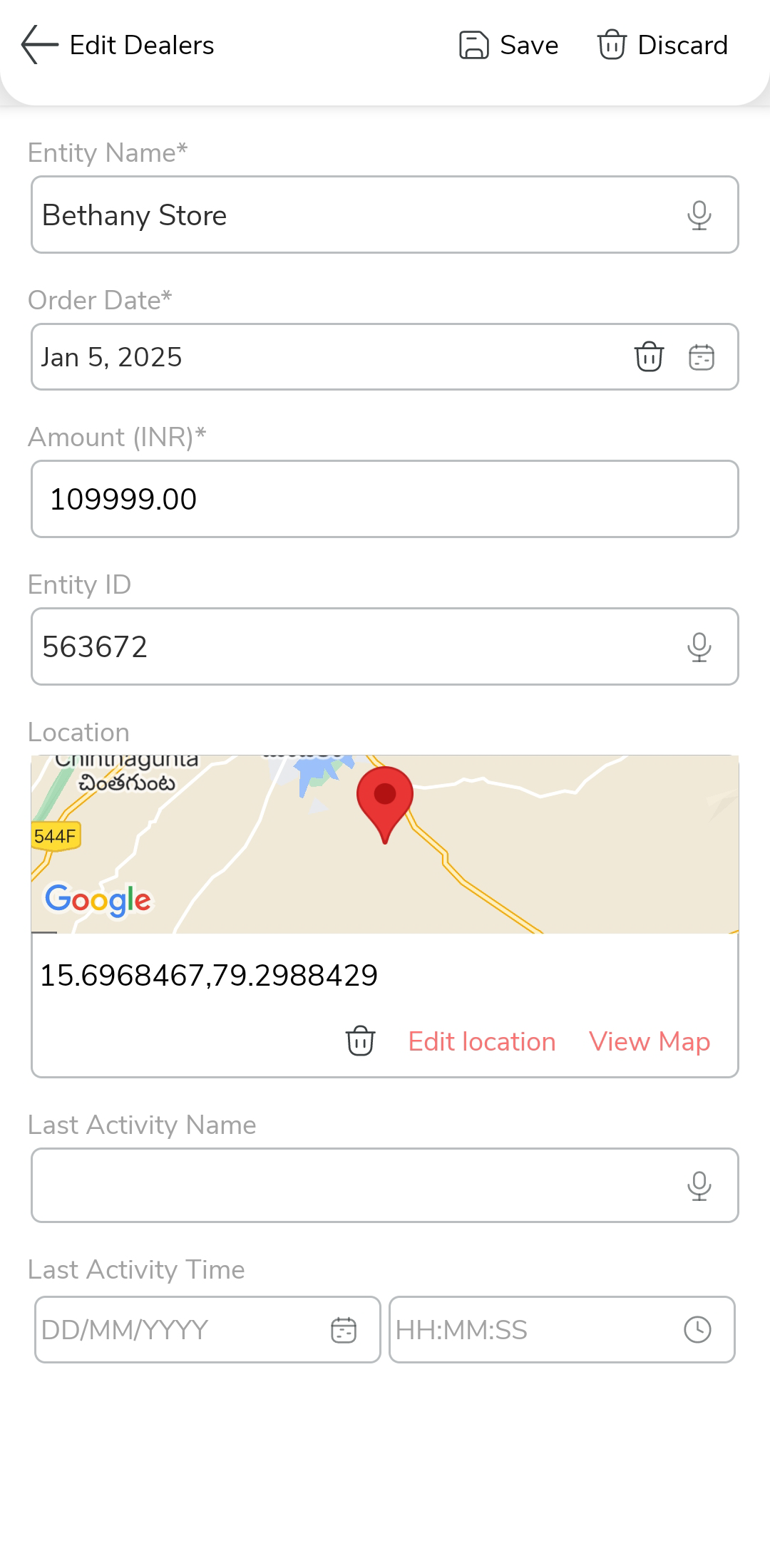Go back from Edit Dealers
The image size is (770, 1568).
click(39, 45)
